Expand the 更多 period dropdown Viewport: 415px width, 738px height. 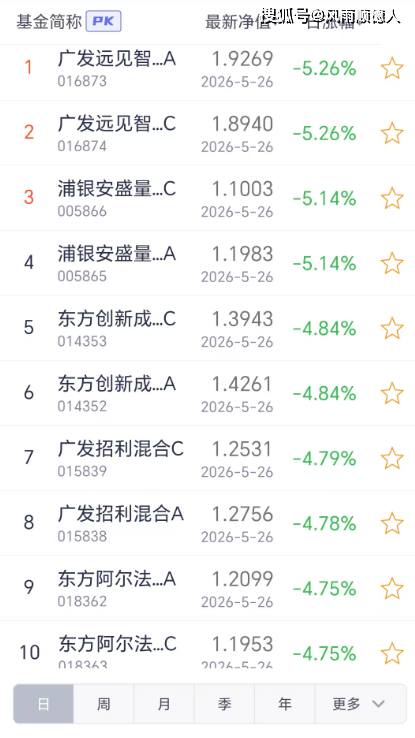click(360, 704)
